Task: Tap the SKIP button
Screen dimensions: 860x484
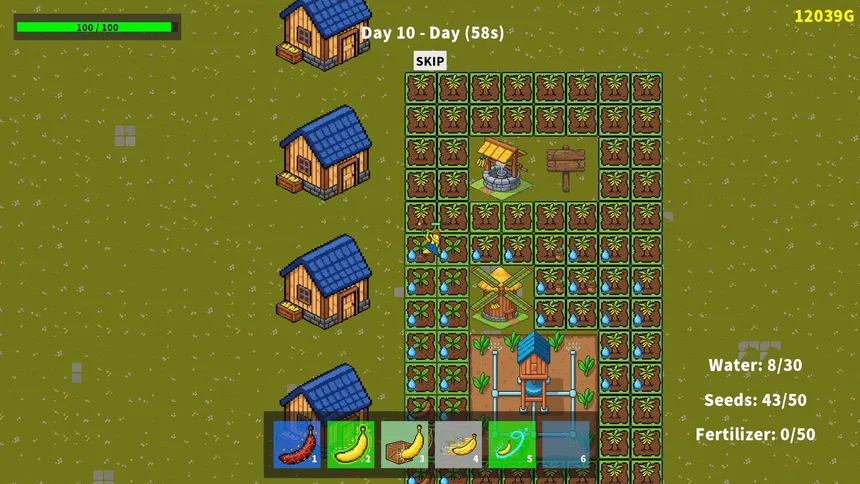Action: pos(429,61)
